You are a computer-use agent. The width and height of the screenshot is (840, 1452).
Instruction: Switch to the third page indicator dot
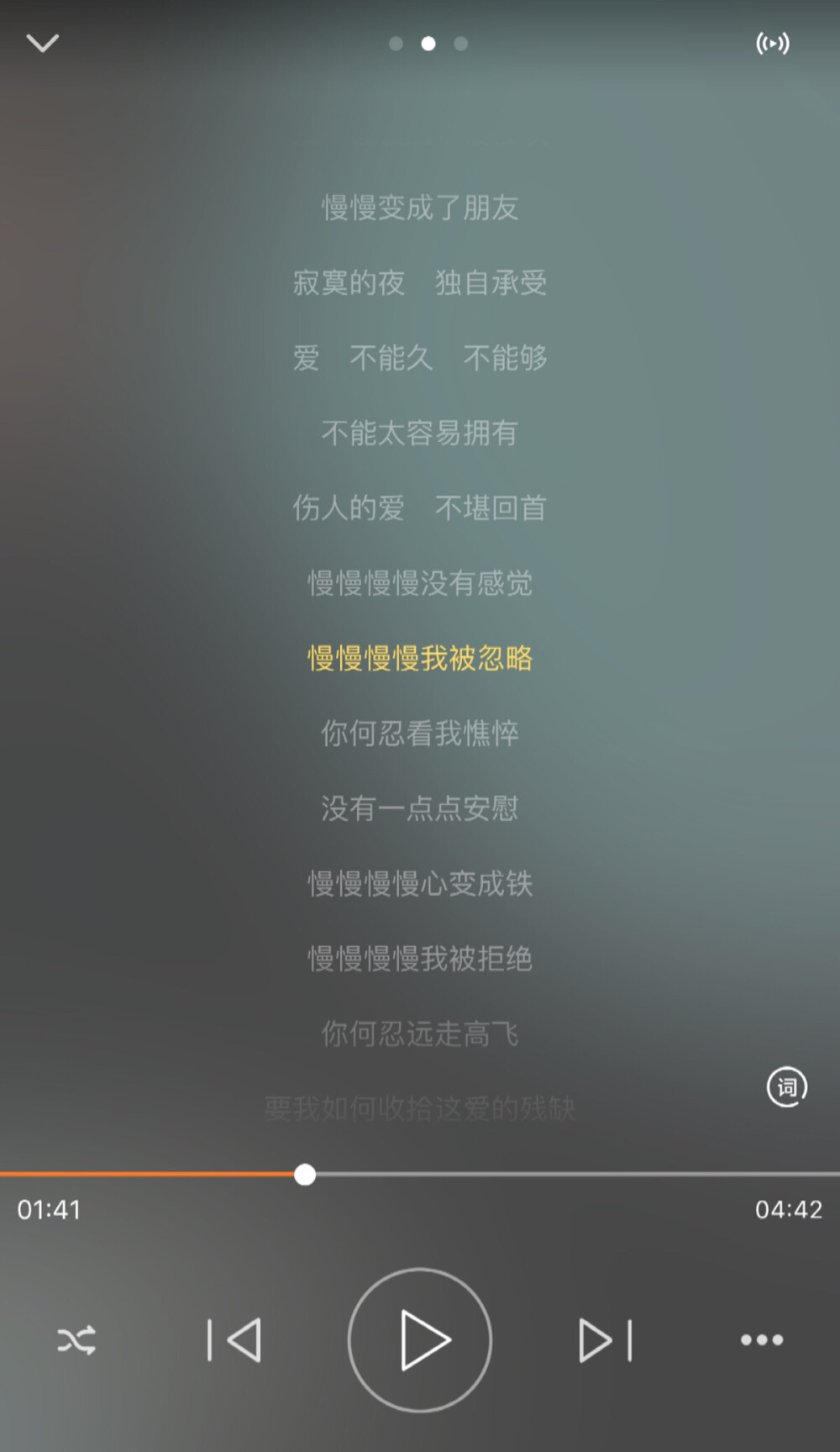tap(460, 43)
